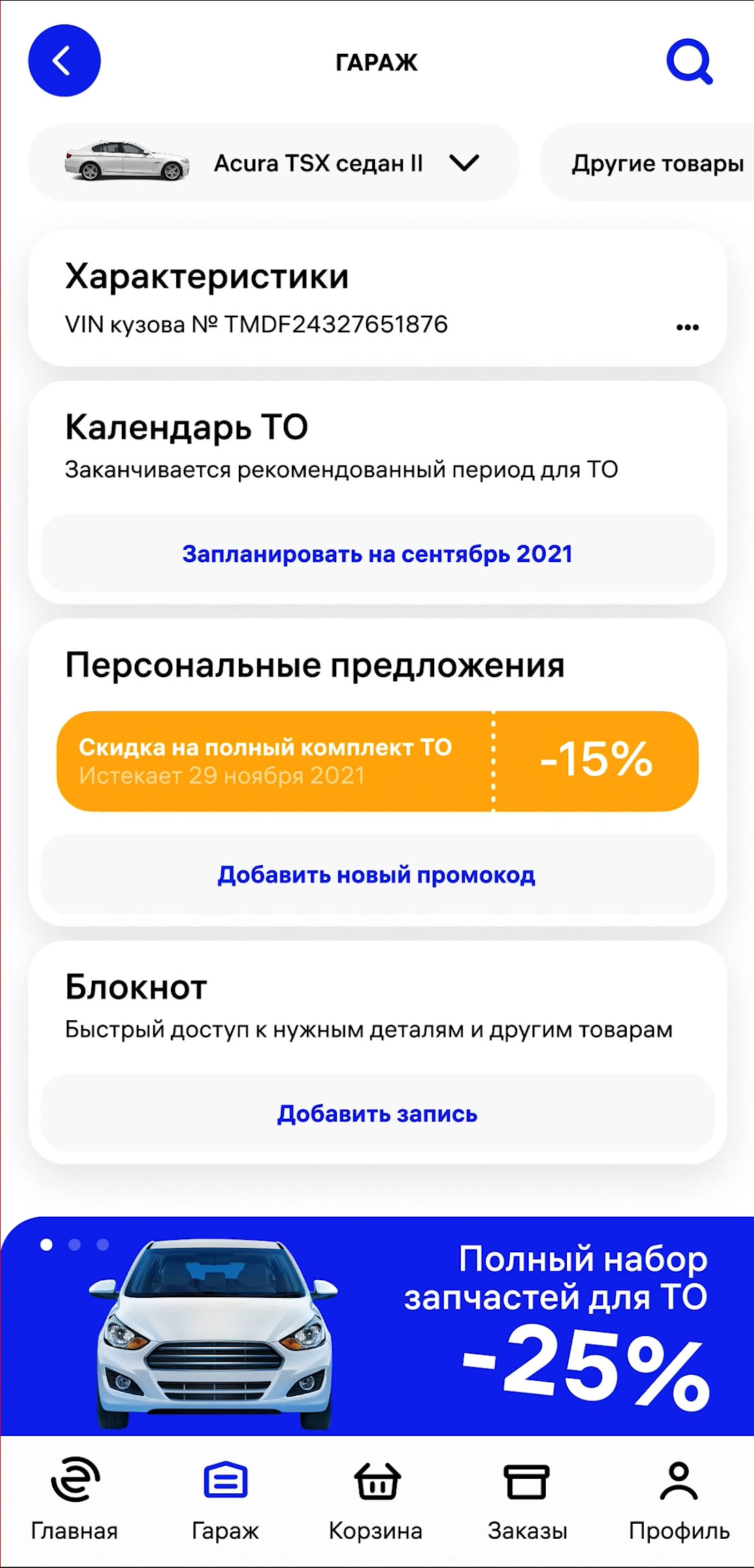
Task: Open the -15% discount coupon
Action: point(377,761)
